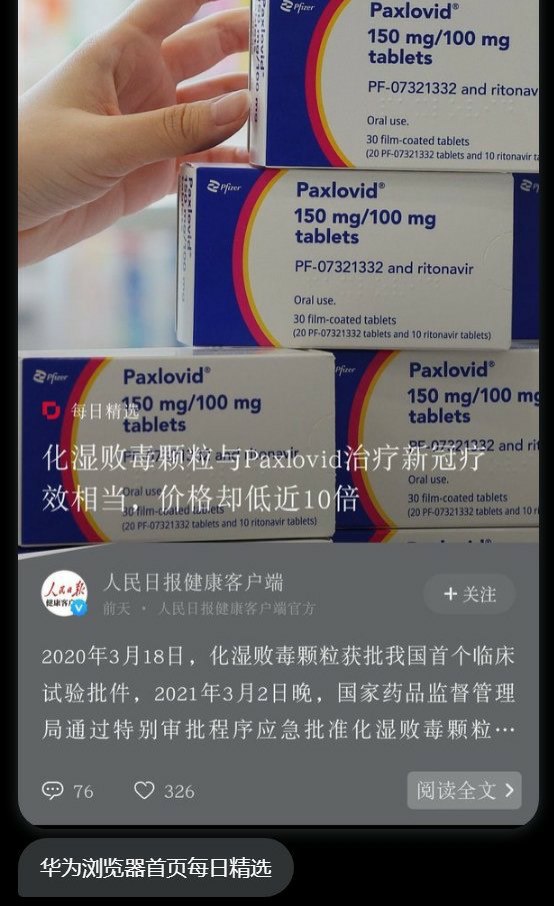Screen dimensions: 554x906
Task: Open the 人民日报健康客户端 profile avatar
Action: (64, 593)
